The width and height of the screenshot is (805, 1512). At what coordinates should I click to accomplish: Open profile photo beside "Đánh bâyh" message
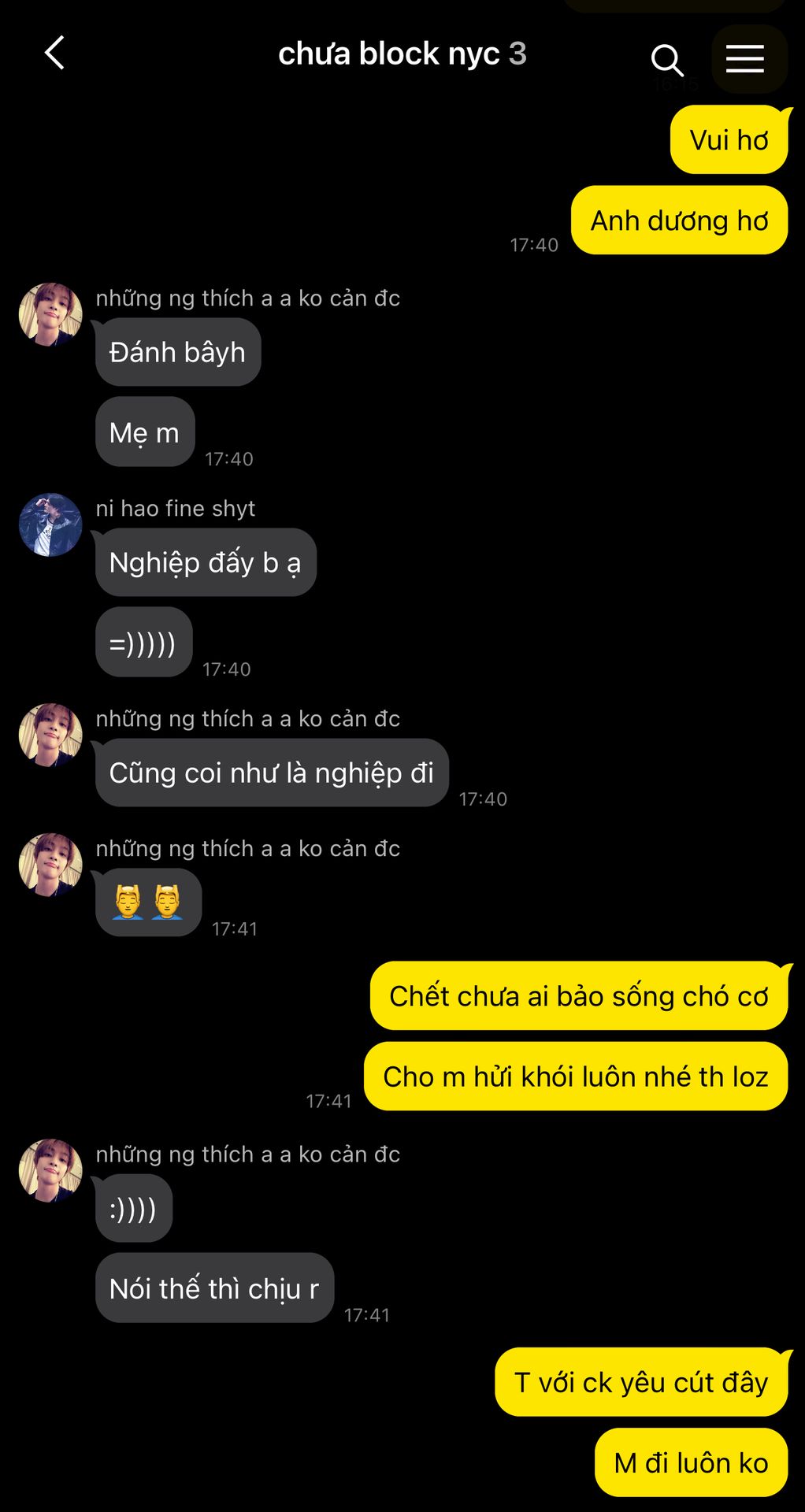click(x=50, y=314)
